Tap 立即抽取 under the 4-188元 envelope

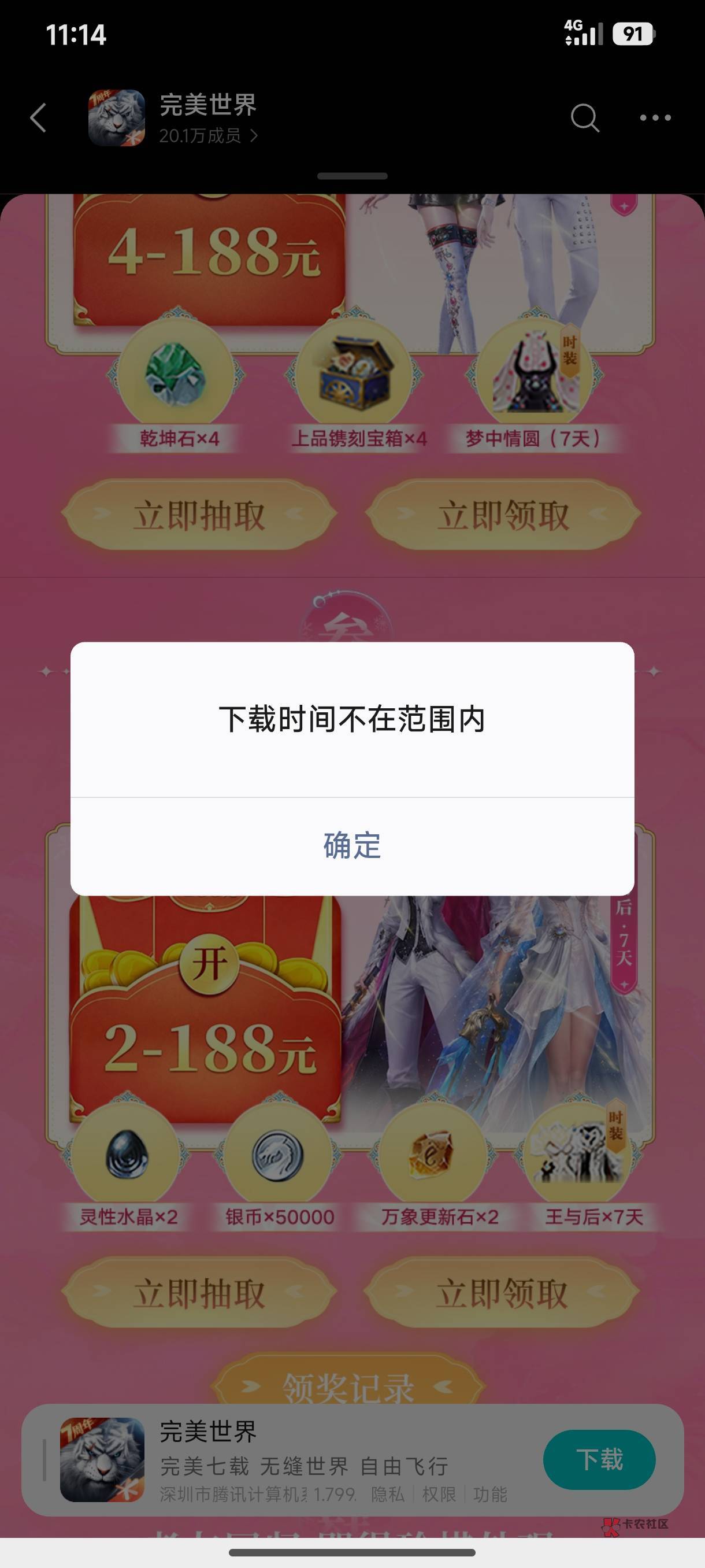coord(199,515)
